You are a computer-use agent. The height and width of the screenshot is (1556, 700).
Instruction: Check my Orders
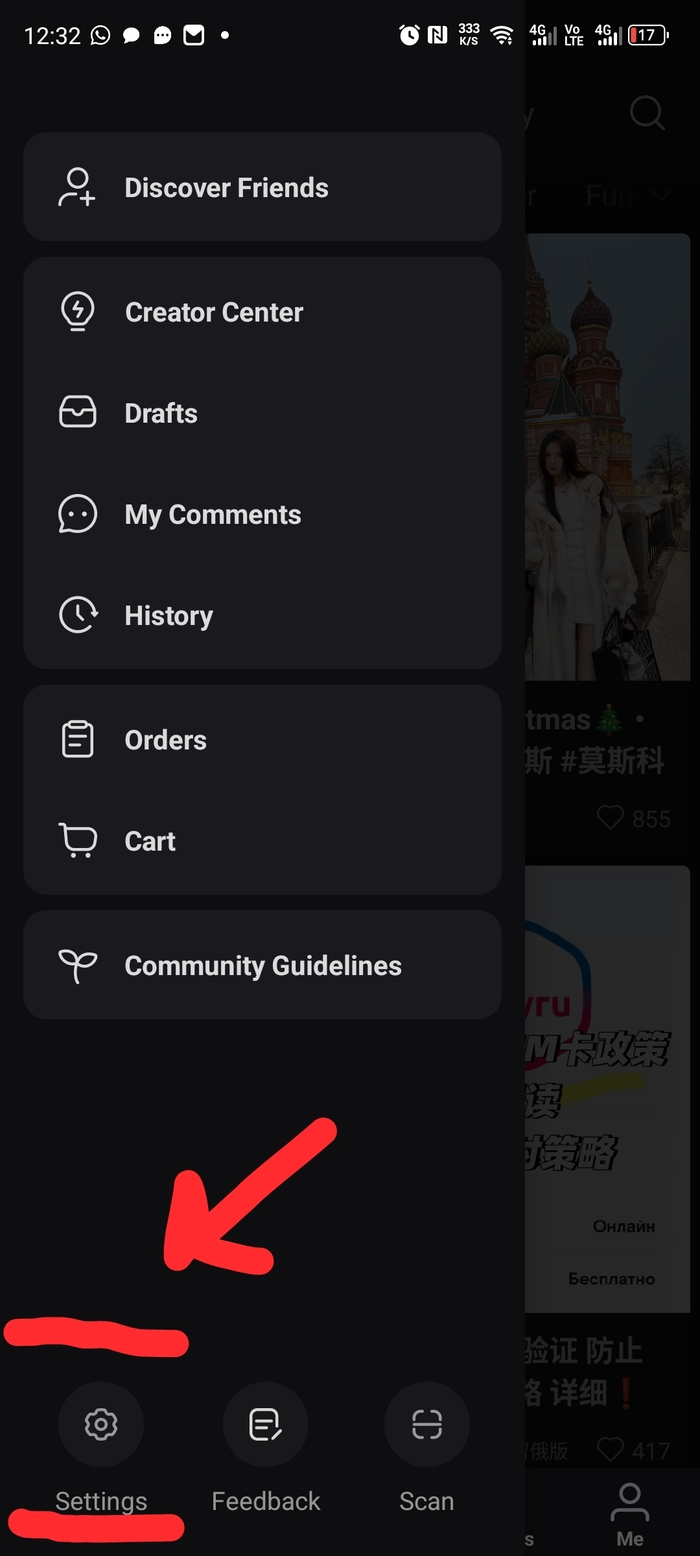pyautogui.click(x=165, y=740)
